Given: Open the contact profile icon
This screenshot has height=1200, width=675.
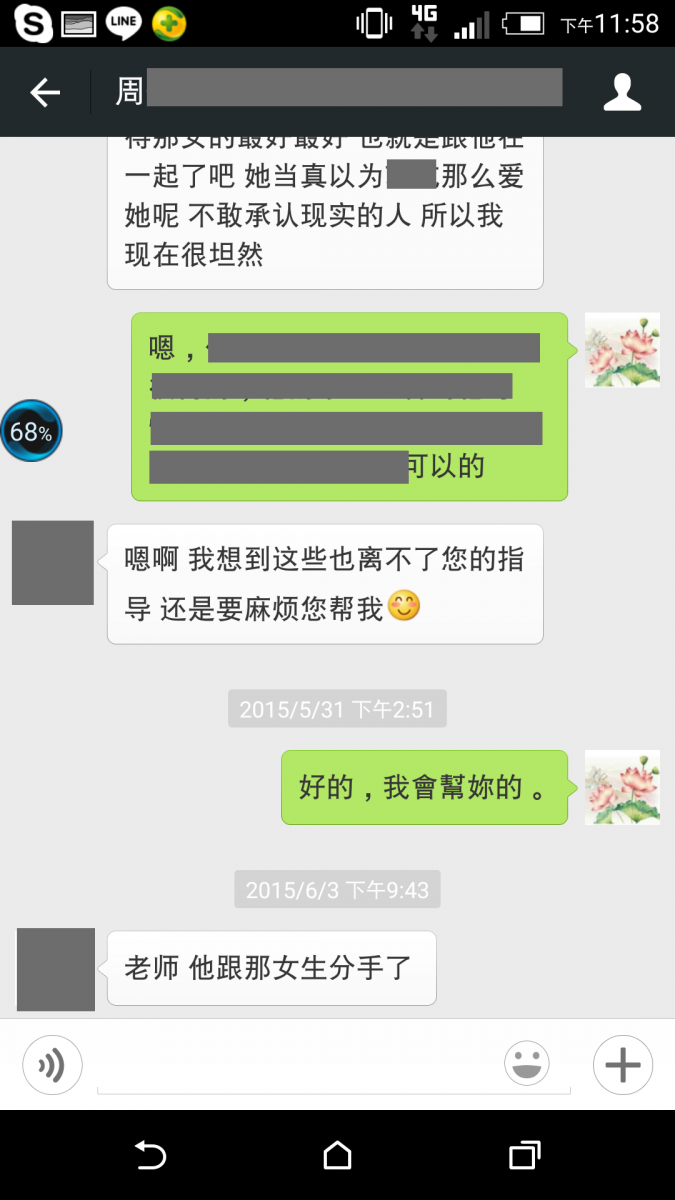Looking at the screenshot, I should tap(622, 92).
